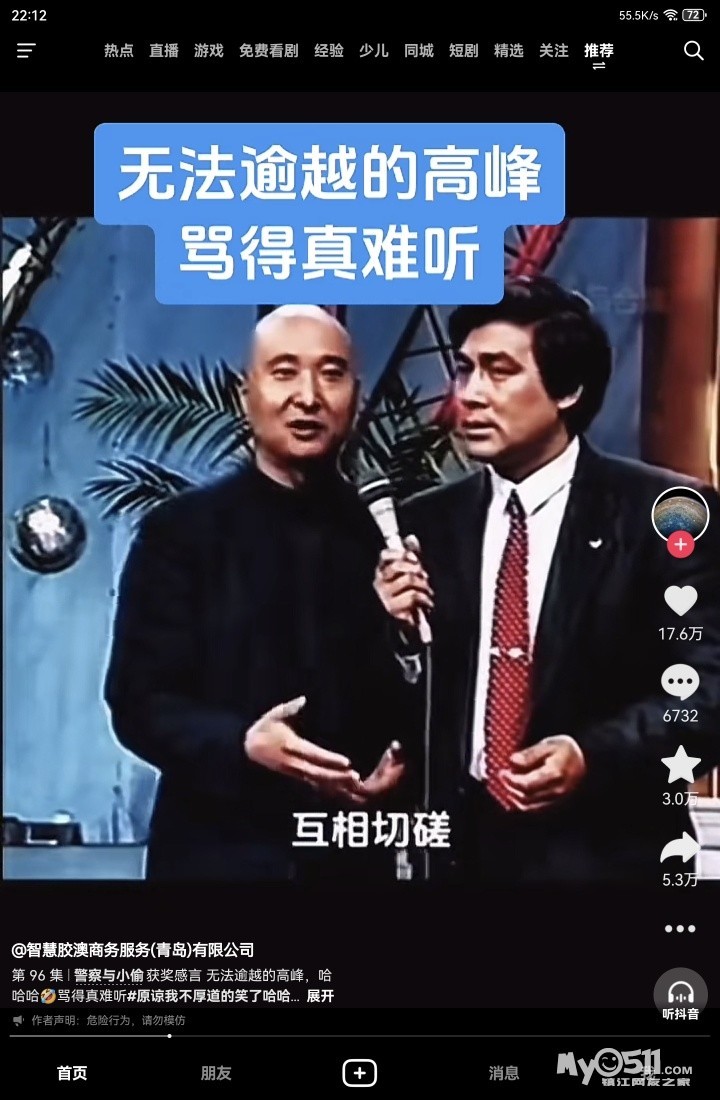Switch to the 直播 tab
Image resolution: width=720 pixels, height=1100 pixels.
tap(164, 51)
